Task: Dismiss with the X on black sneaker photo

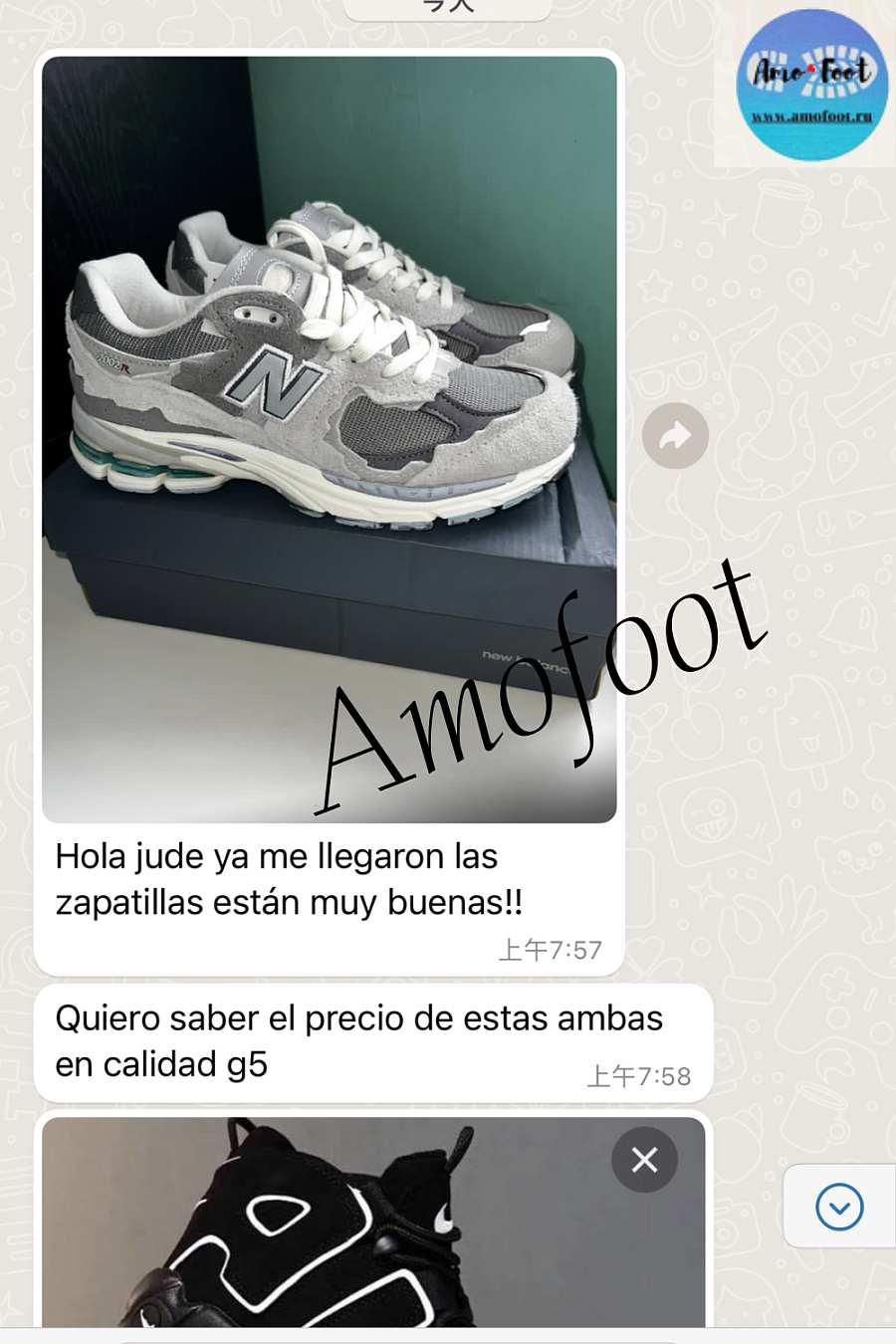Action: [644, 1160]
